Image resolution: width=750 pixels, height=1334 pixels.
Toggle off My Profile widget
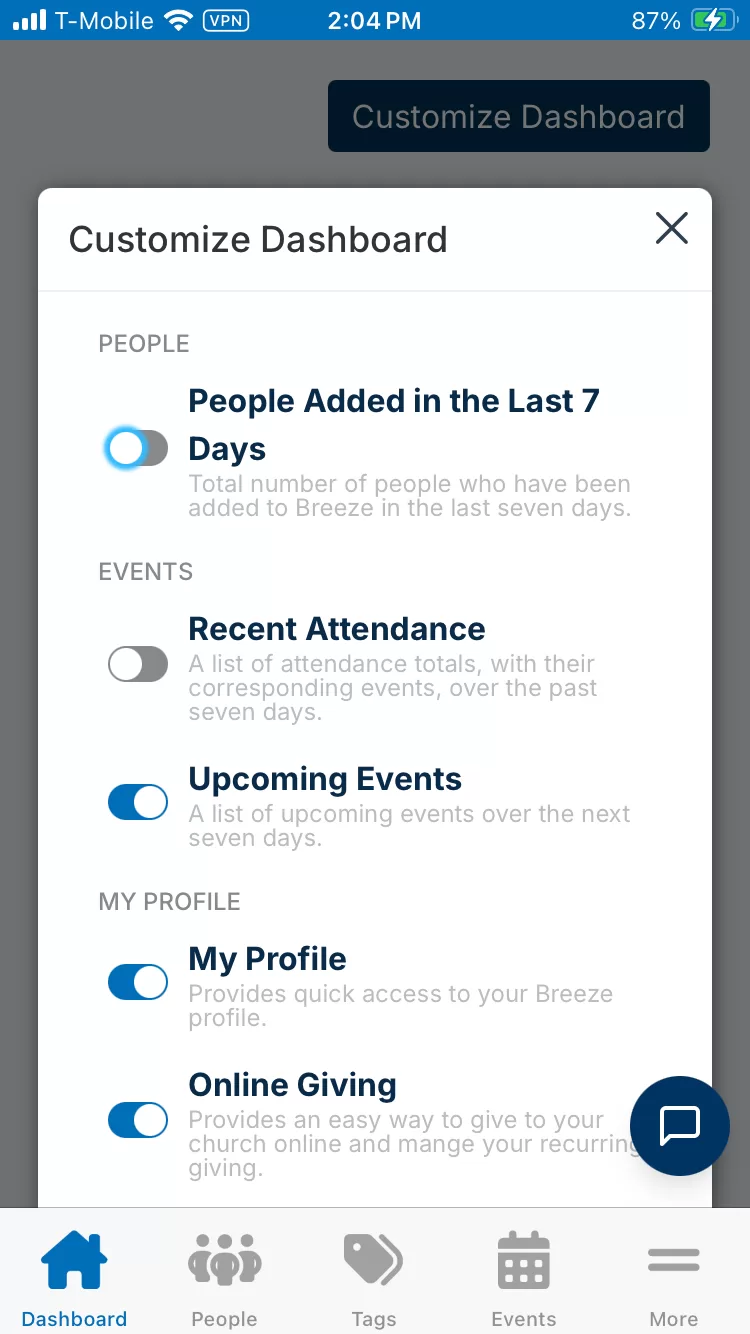point(138,982)
